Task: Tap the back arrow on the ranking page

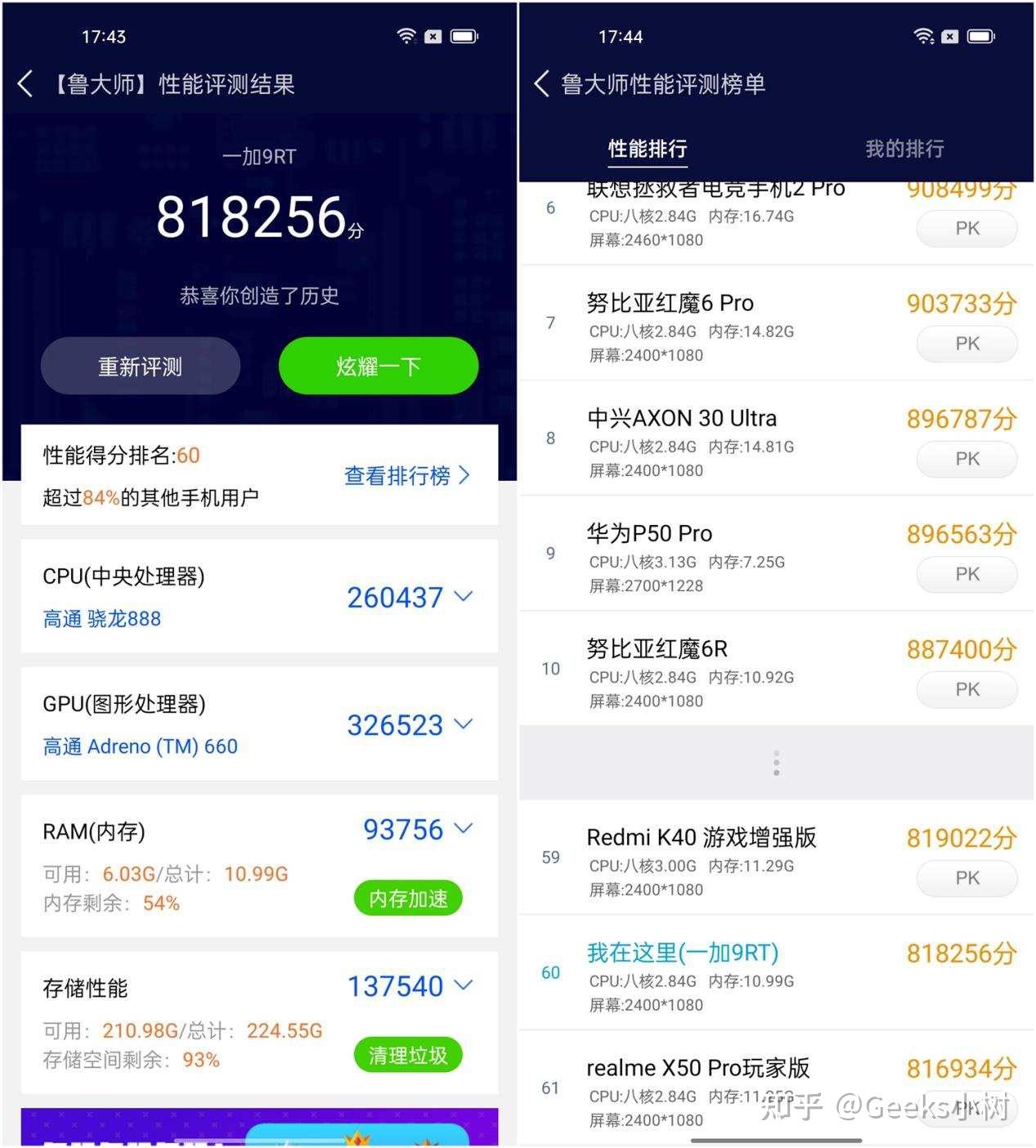Action: (539, 83)
